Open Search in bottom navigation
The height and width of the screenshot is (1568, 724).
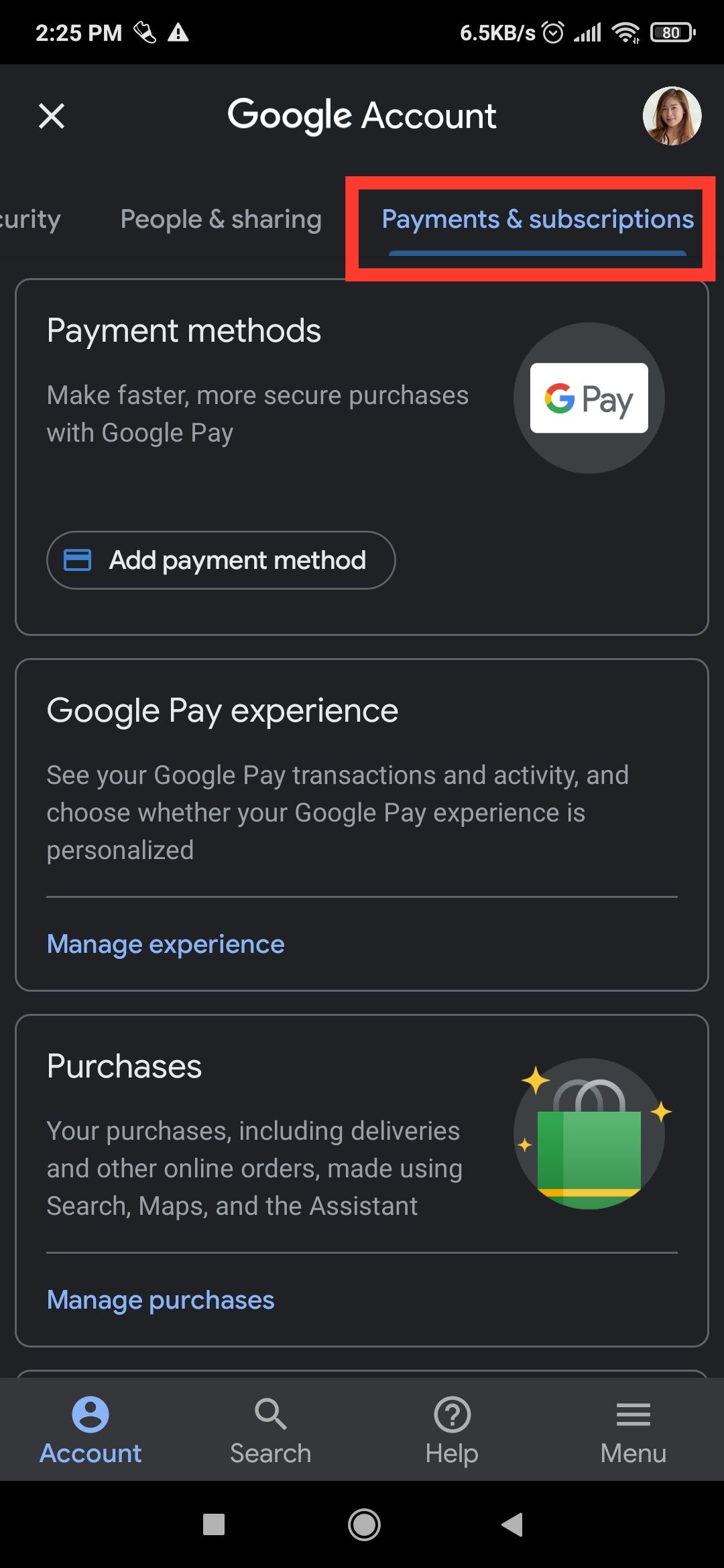click(271, 1431)
